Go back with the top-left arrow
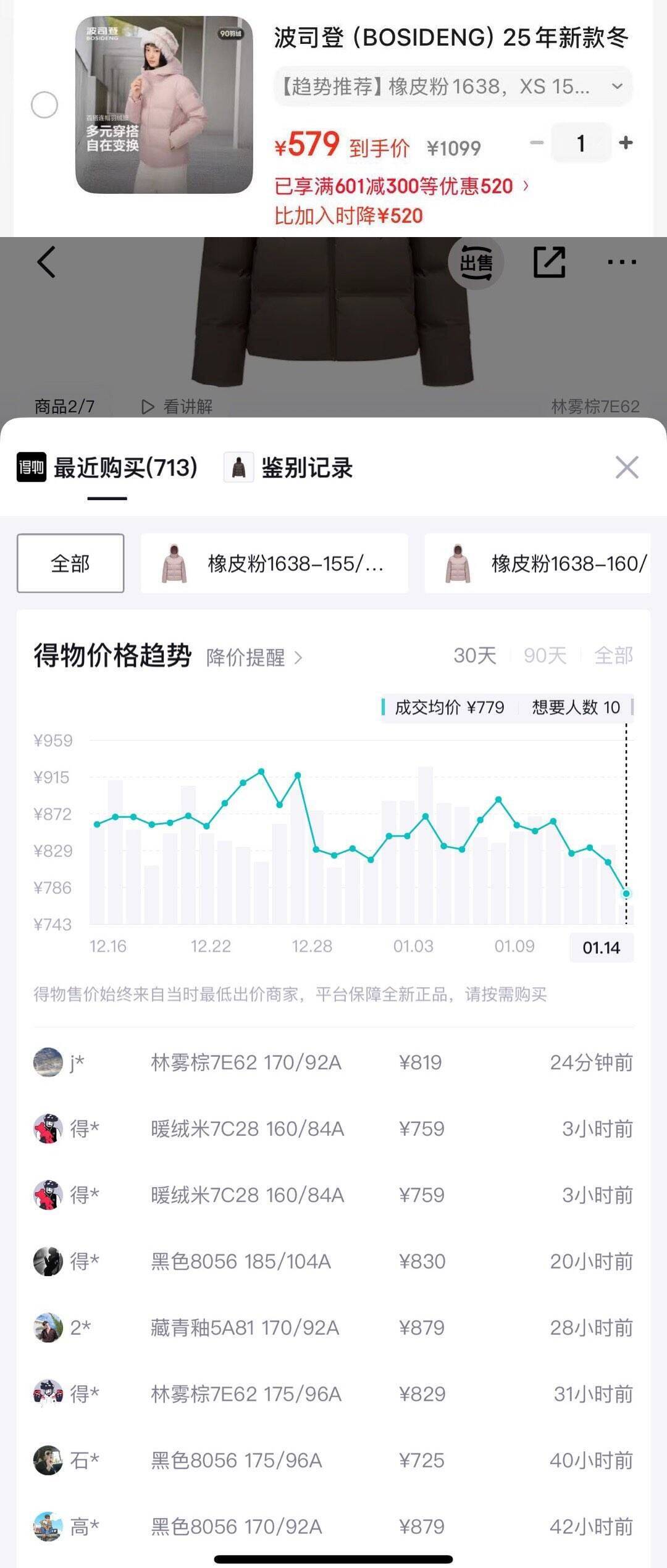Screen dimensions: 667x1568 point(47,262)
